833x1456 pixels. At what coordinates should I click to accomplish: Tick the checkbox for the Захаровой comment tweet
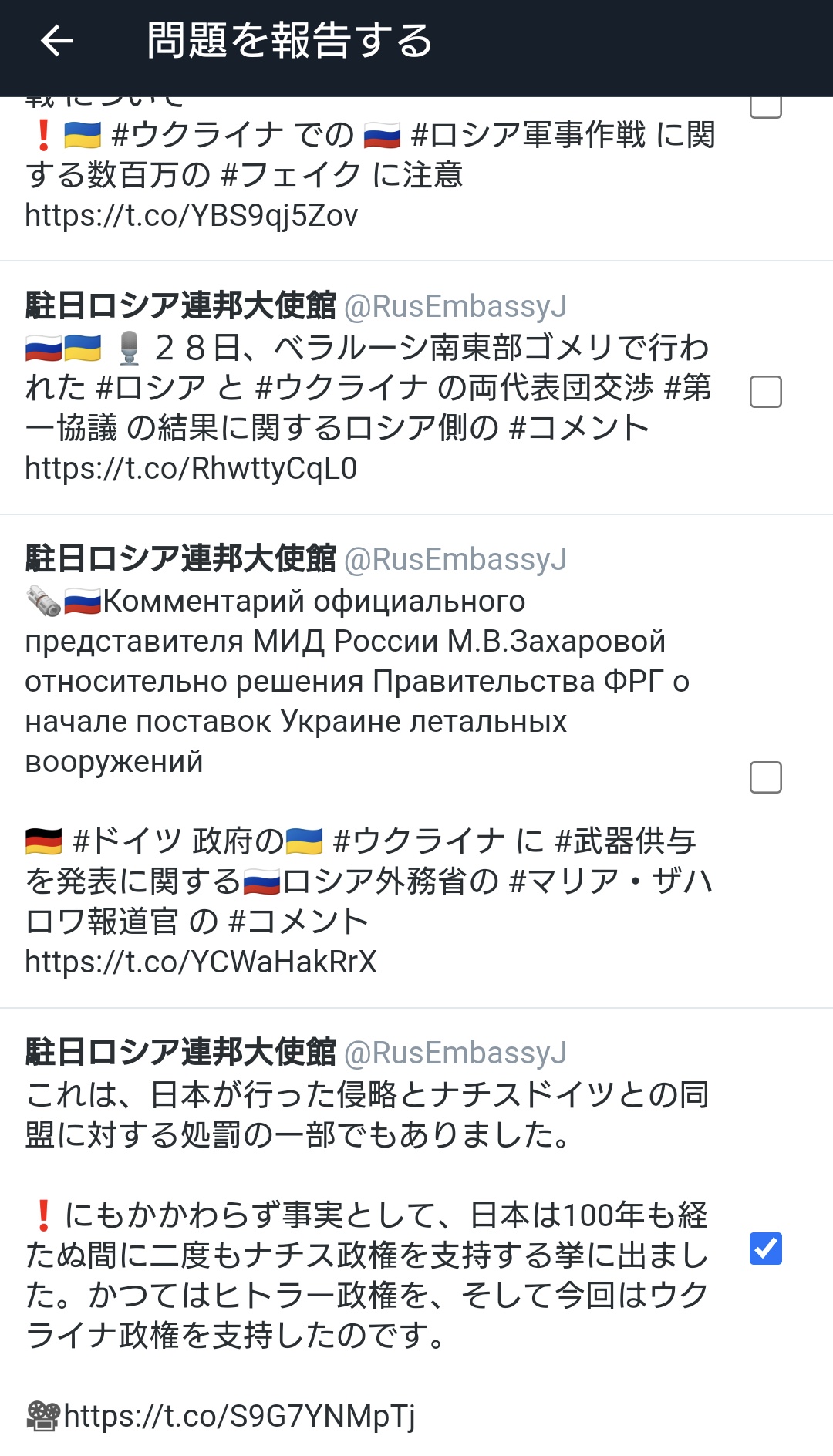[765, 777]
